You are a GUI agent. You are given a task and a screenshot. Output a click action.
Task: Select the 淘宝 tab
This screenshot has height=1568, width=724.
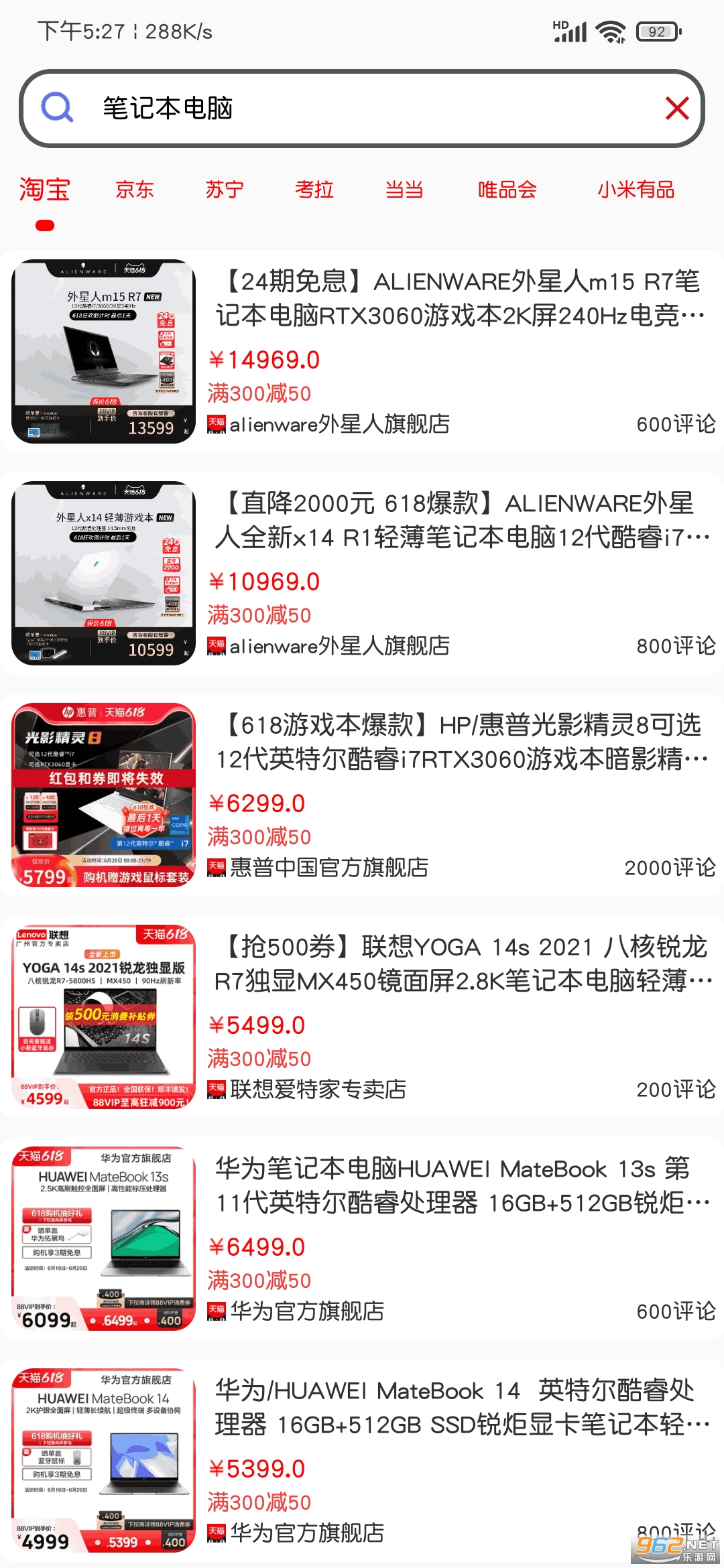[x=44, y=190]
